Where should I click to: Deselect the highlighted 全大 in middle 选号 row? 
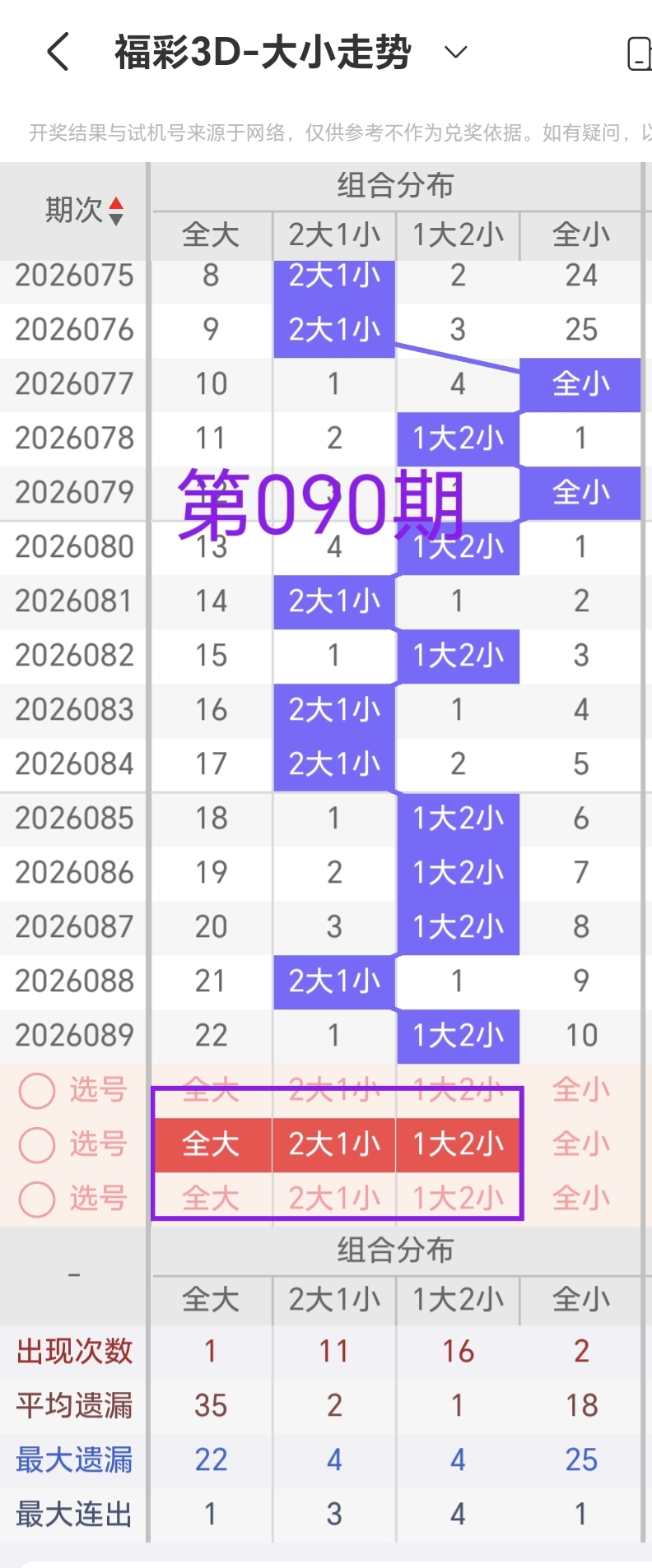coord(211,1144)
